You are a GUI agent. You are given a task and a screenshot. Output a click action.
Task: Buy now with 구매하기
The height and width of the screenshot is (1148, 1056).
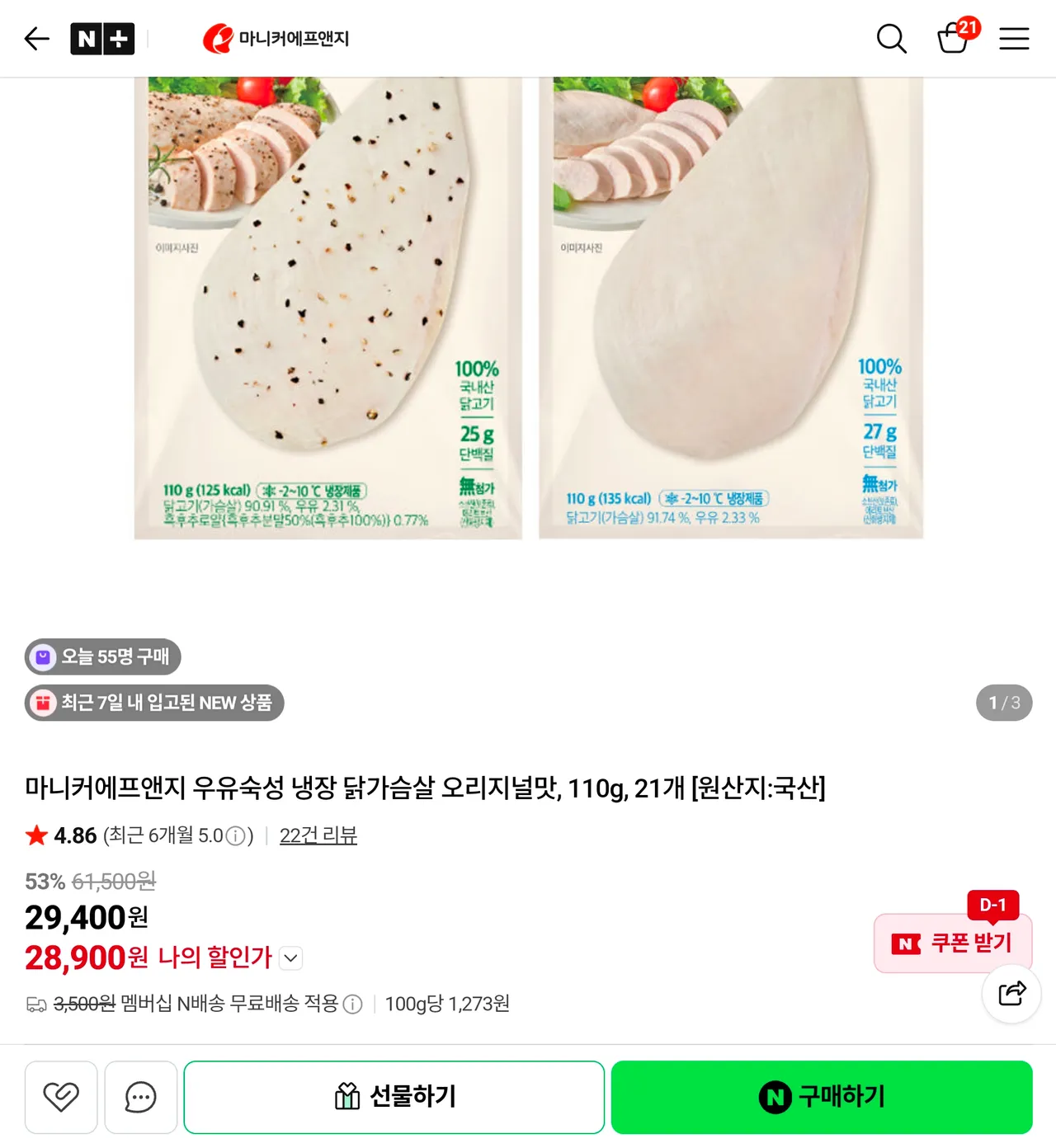[822, 1097]
